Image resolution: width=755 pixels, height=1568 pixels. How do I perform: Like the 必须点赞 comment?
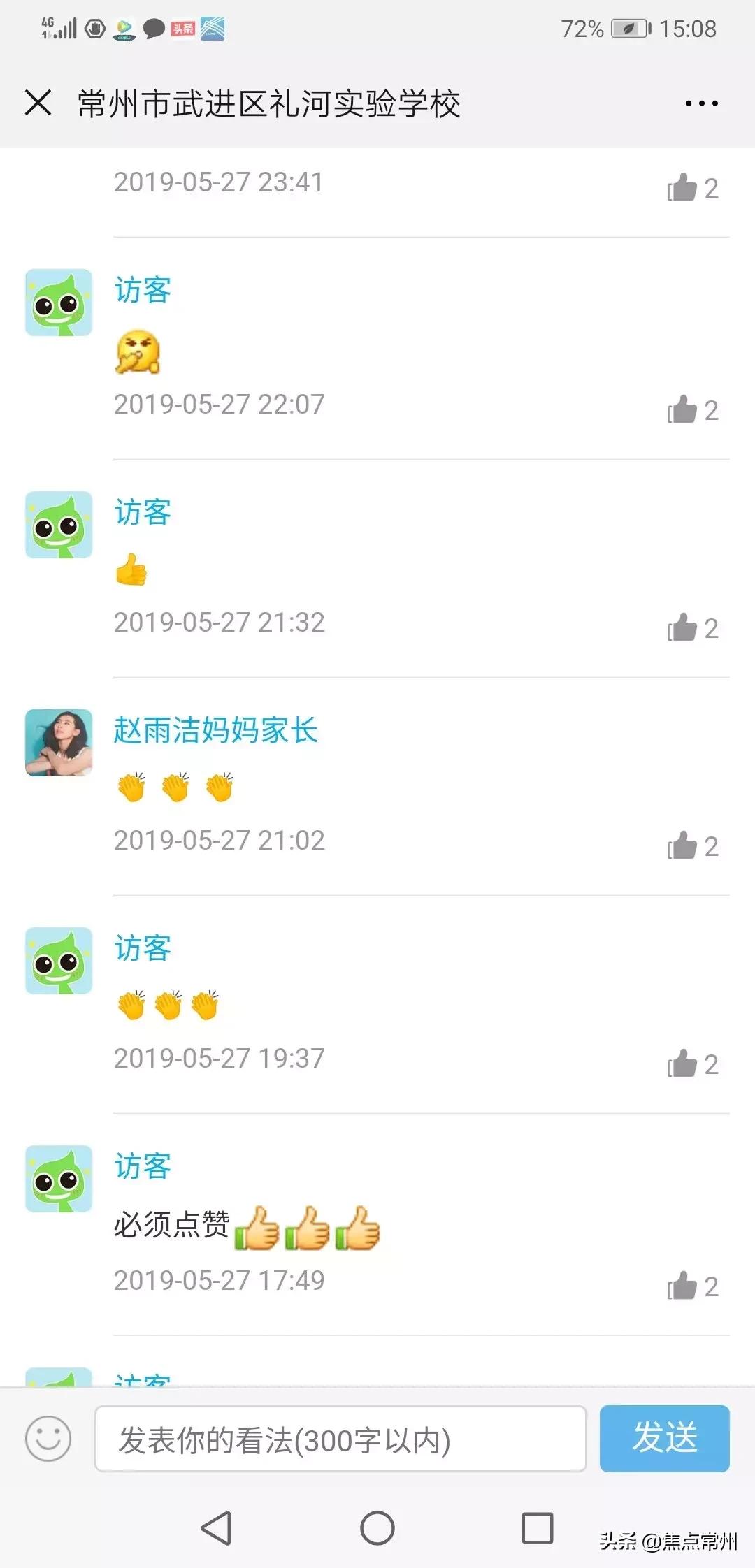(684, 1284)
